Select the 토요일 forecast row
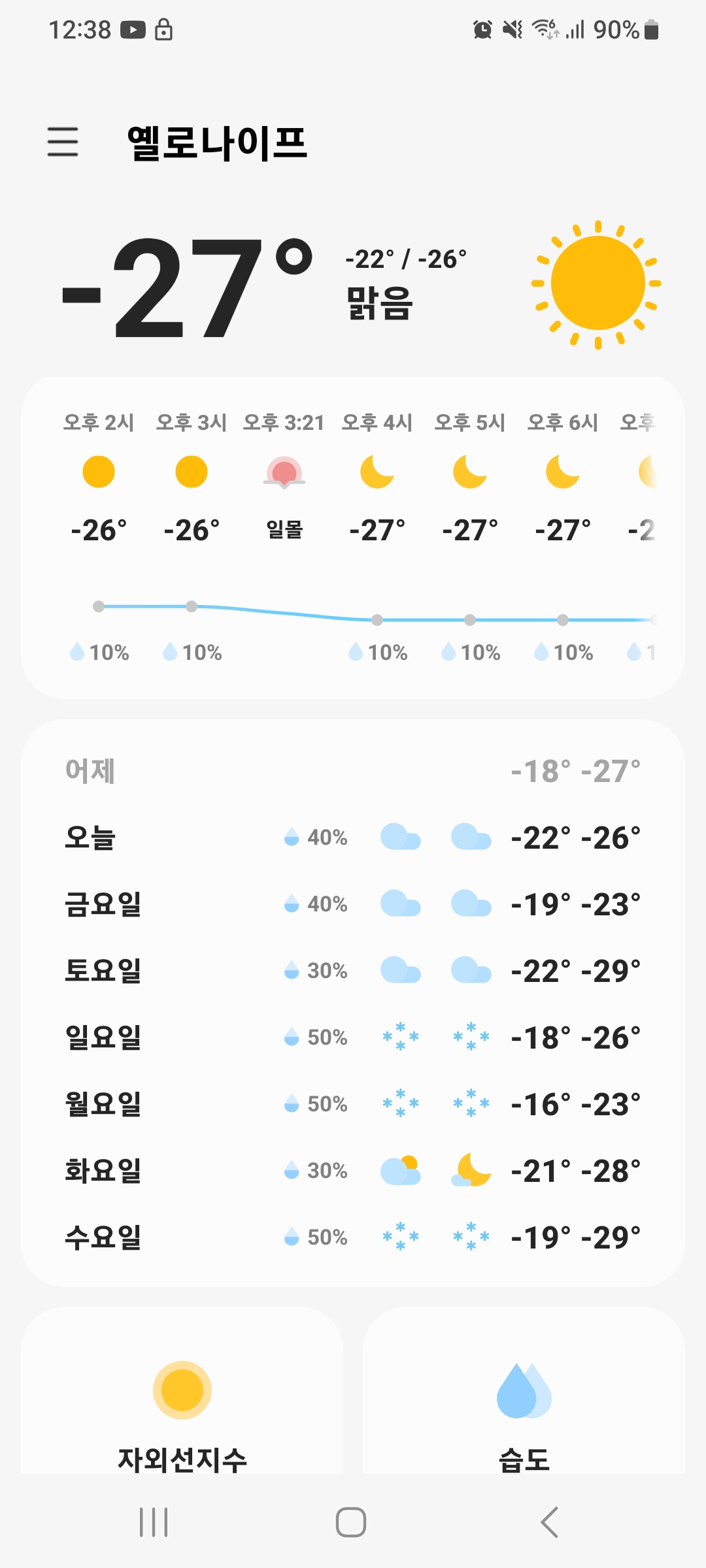This screenshot has height=1568, width=706. click(353, 971)
